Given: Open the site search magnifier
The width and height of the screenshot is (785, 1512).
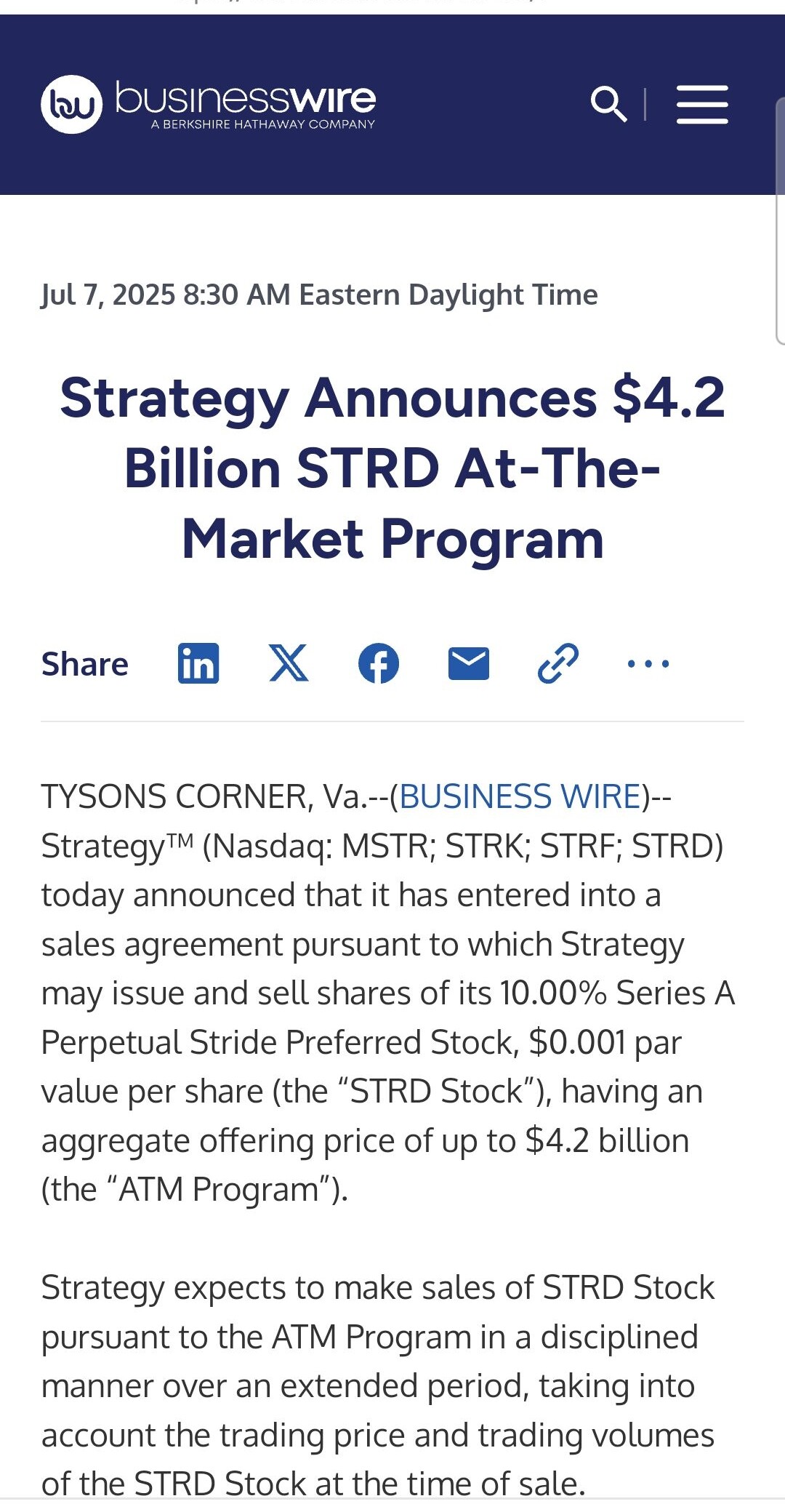Looking at the screenshot, I should 608,104.
